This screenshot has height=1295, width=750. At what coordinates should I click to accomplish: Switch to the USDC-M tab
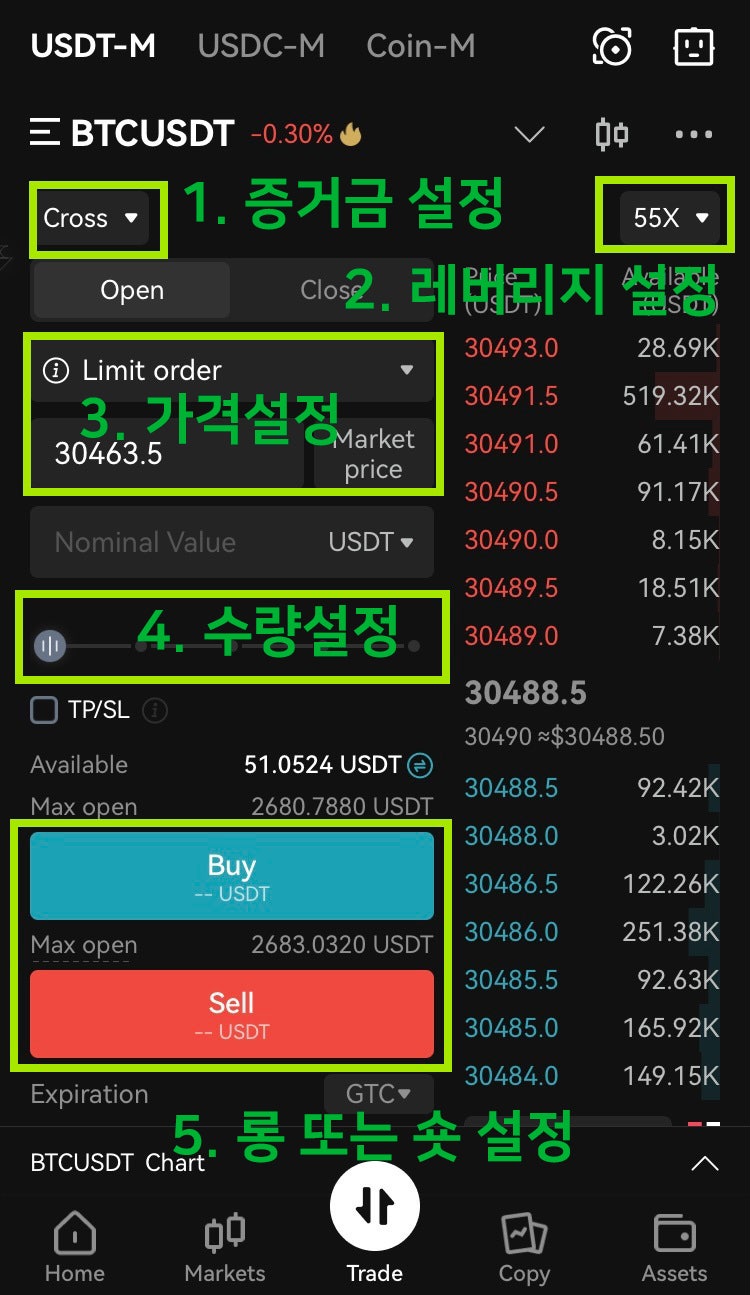point(260,46)
